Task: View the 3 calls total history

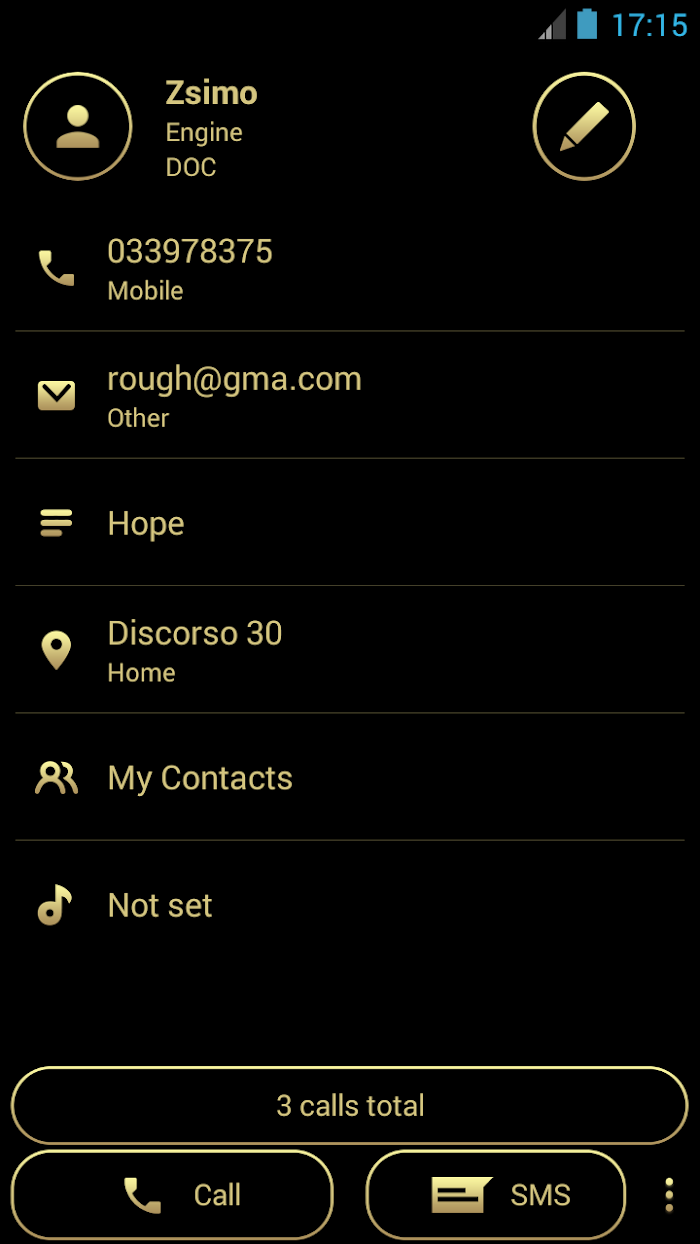Action: pos(350,1105)
